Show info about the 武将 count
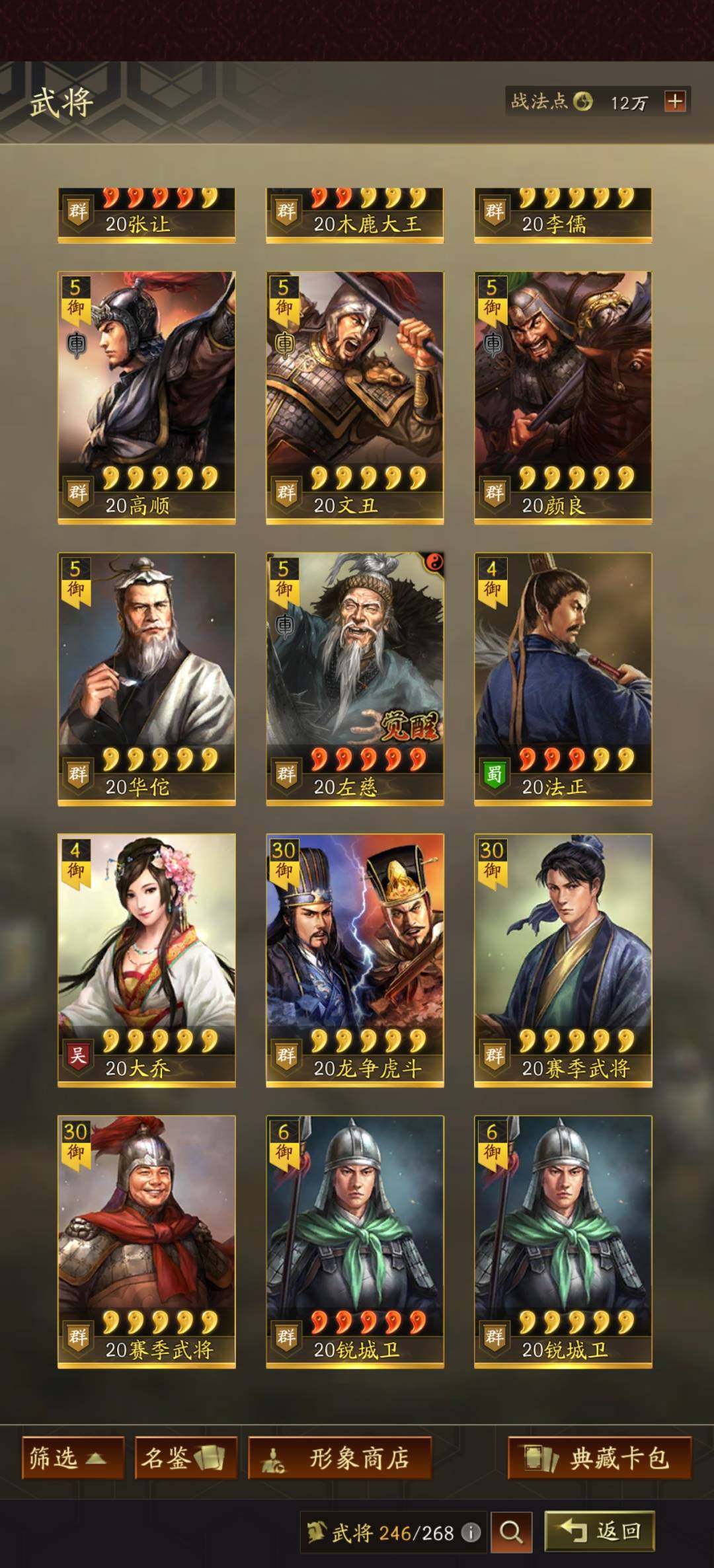 click(x=471, y=1532)
